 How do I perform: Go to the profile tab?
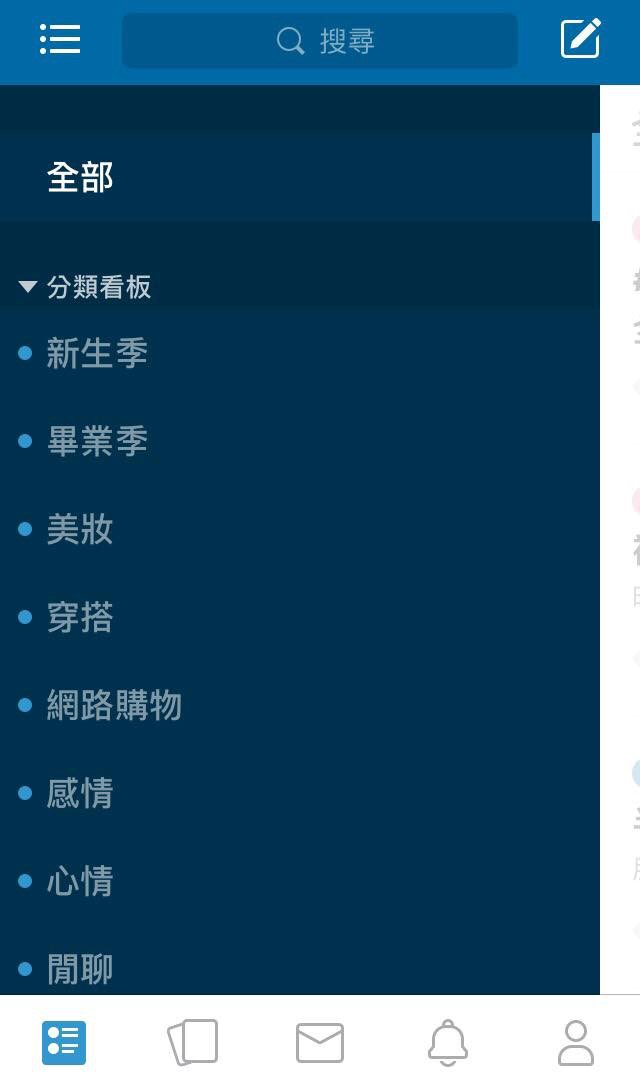(x=576, y=1043)
